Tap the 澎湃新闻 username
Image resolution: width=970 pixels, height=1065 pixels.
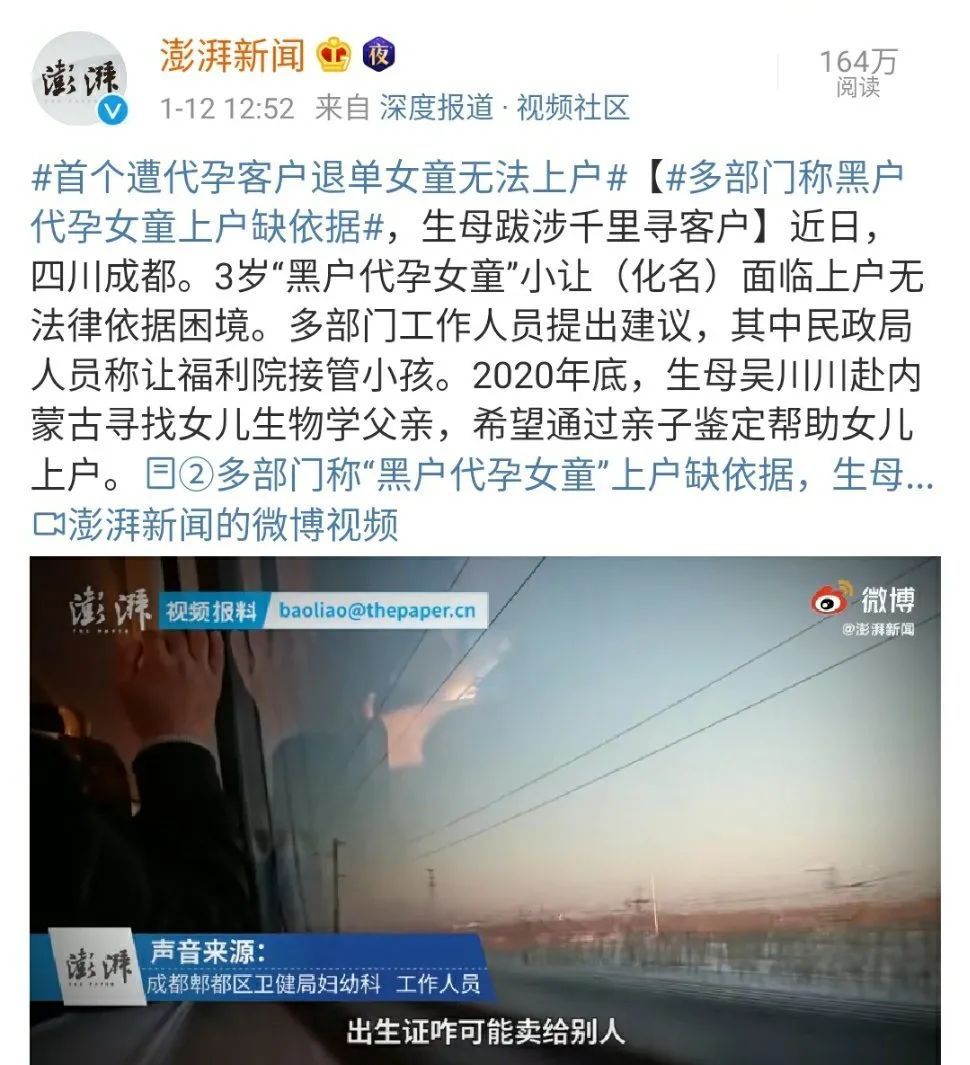[232, 55]
